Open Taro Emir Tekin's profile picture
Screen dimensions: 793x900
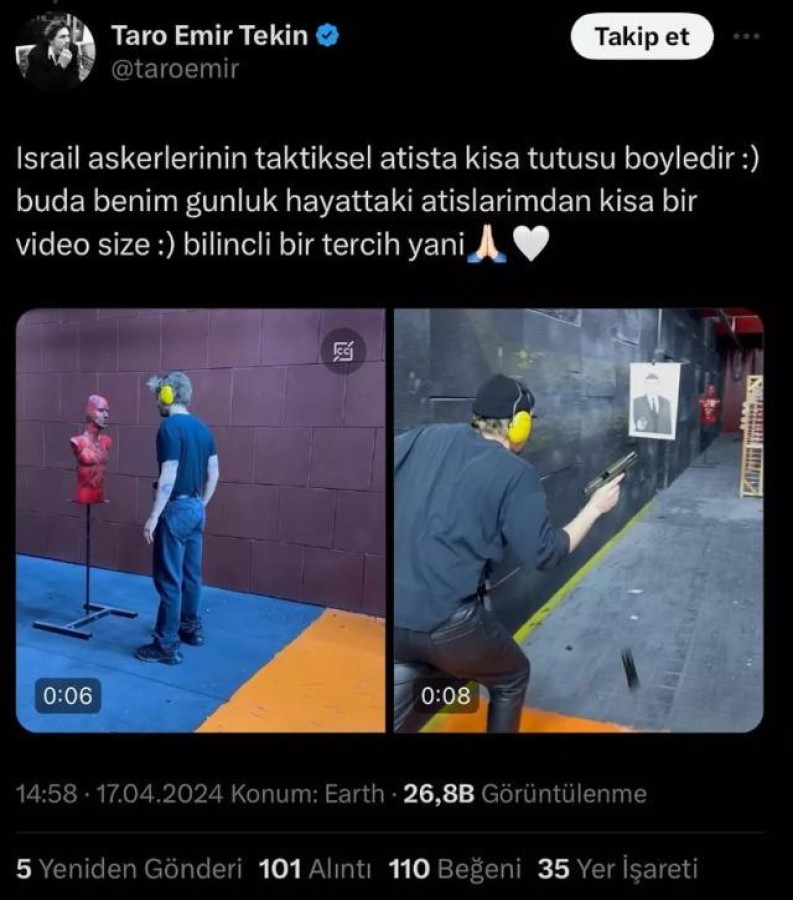tap(55, 50)
